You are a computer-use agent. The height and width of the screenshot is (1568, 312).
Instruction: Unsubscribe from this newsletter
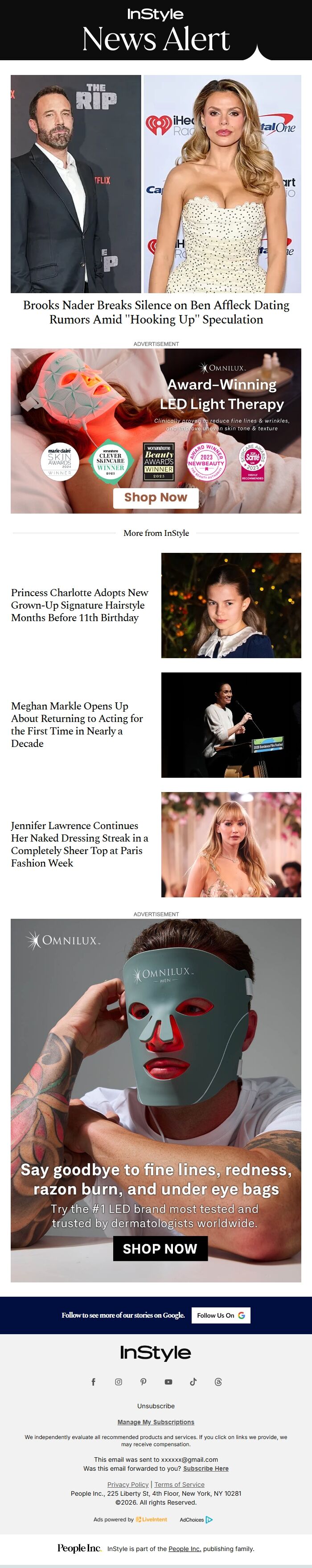156,1406
